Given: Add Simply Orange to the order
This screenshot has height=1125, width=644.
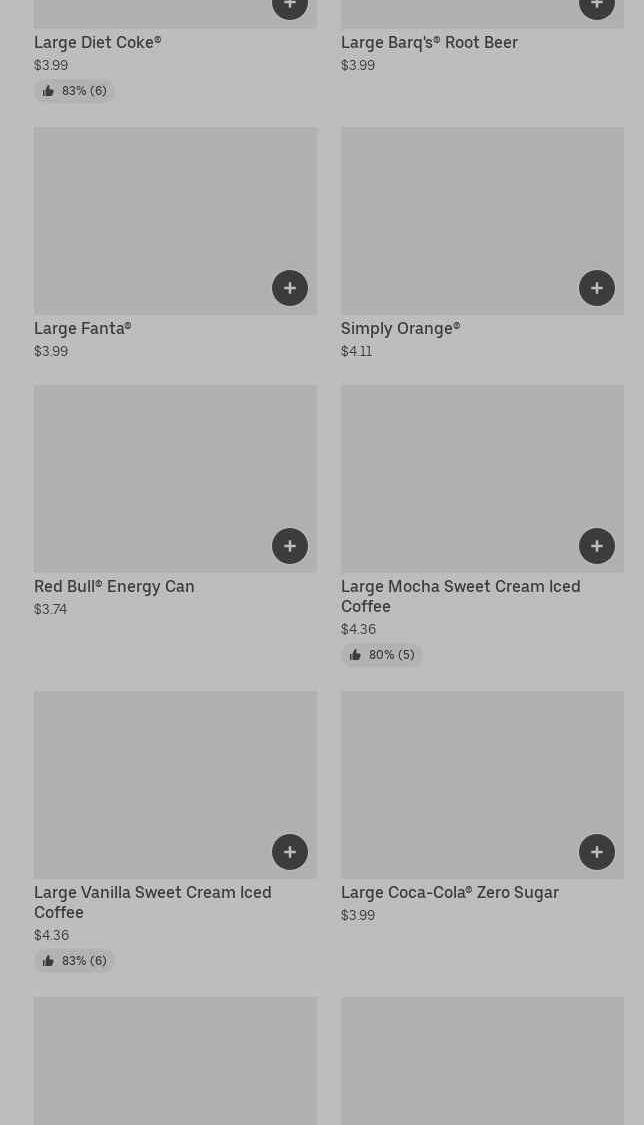Looking at the screenshot, I should (x=597, y=288).
